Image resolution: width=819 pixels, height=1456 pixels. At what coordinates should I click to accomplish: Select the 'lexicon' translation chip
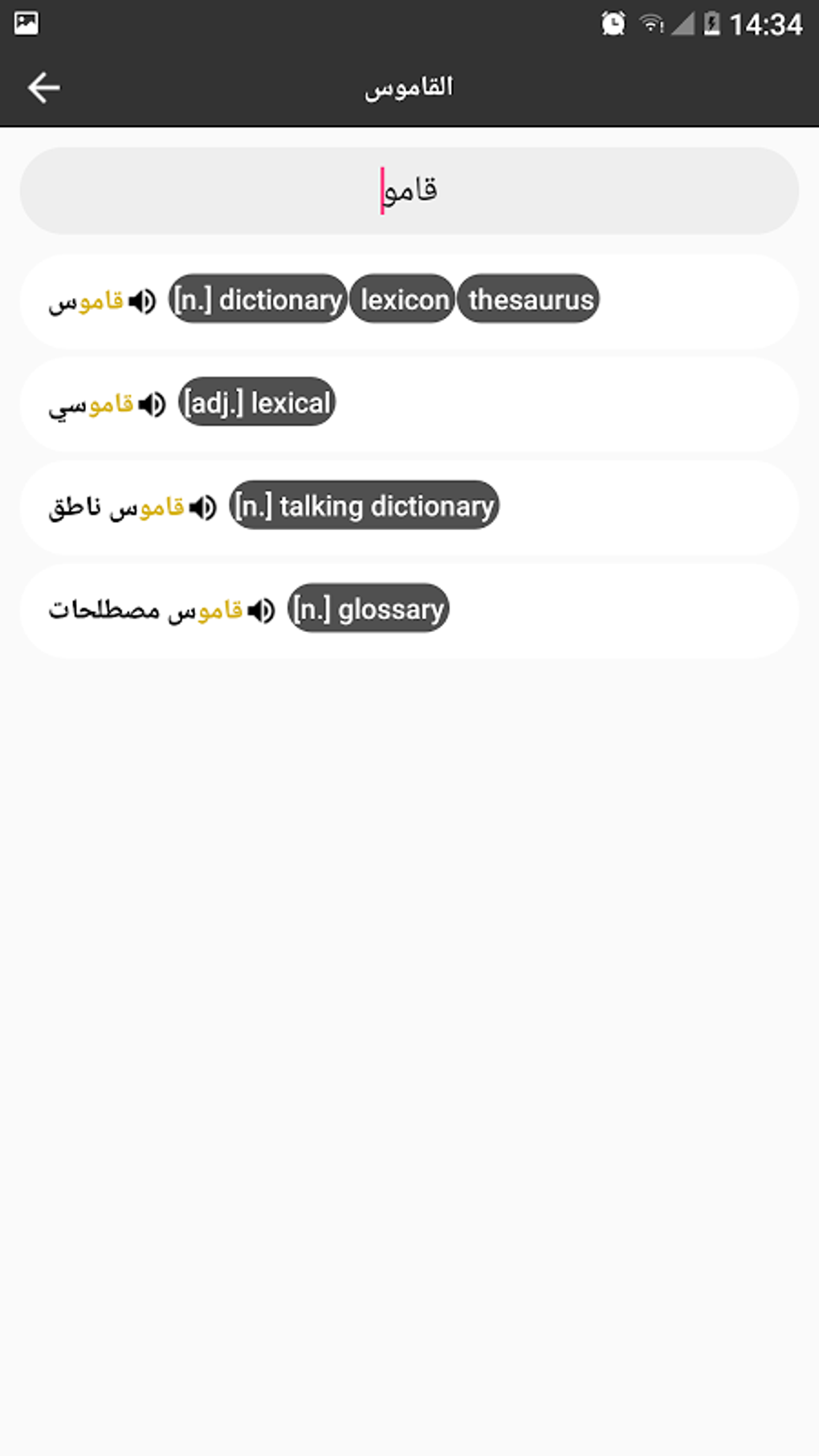403,299
